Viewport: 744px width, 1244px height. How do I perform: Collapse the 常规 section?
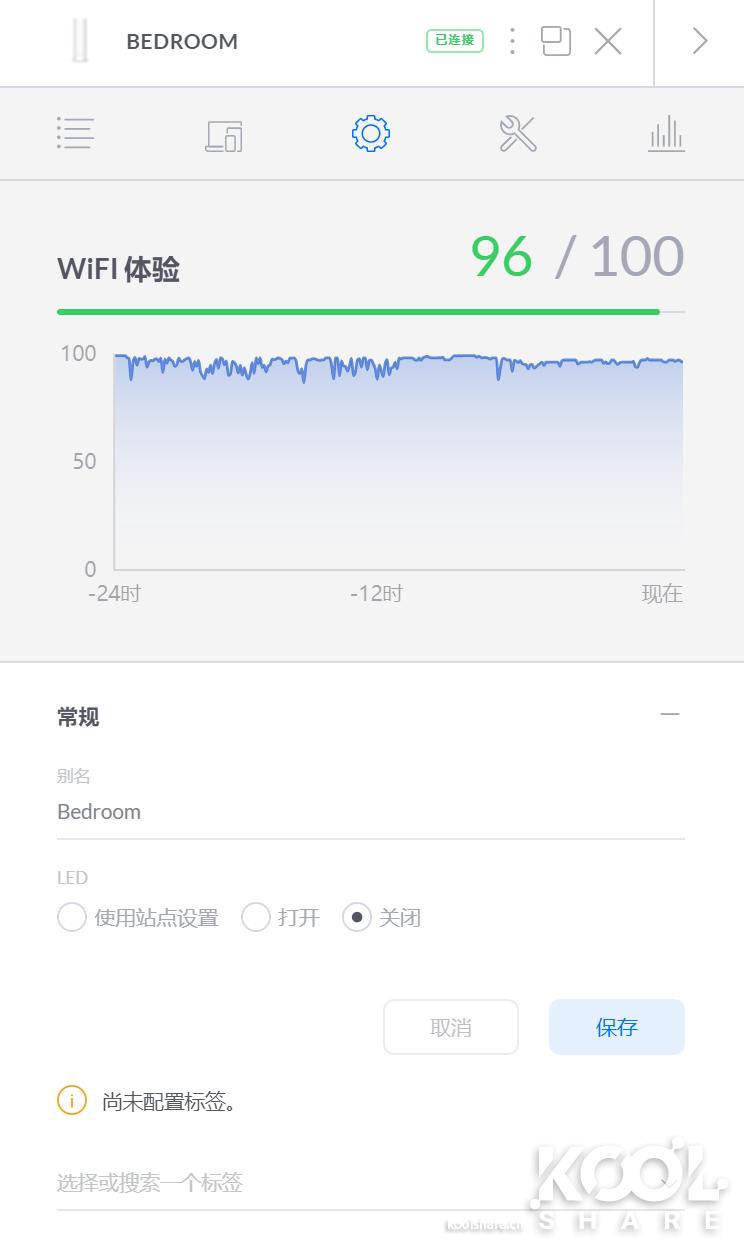[x=670, y=714]
